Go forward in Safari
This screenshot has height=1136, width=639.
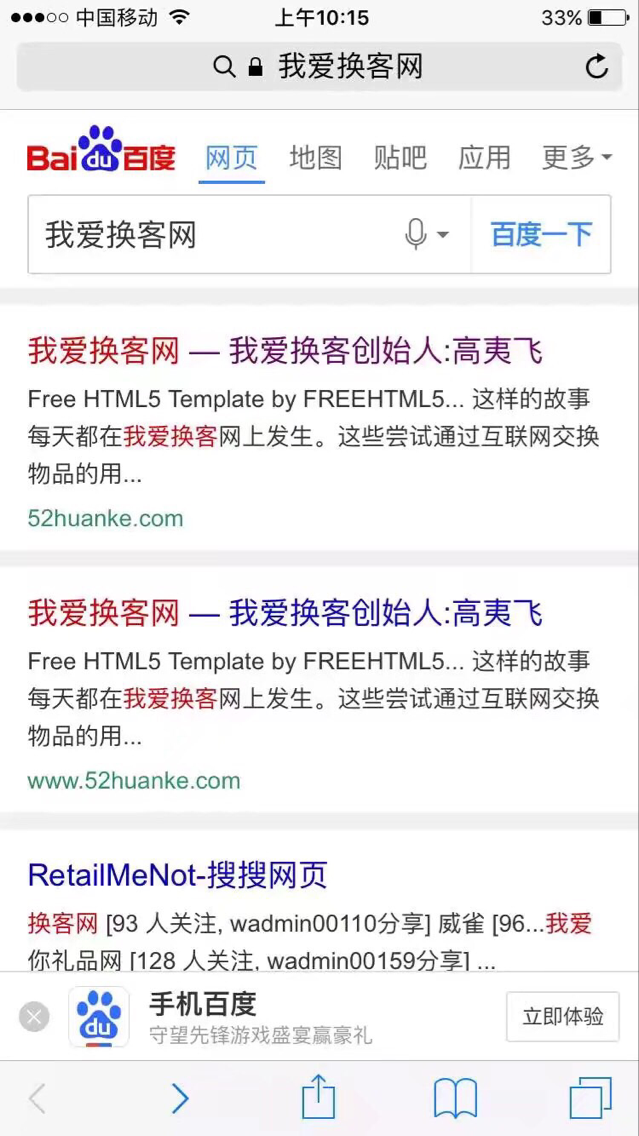coord(180,1099)
